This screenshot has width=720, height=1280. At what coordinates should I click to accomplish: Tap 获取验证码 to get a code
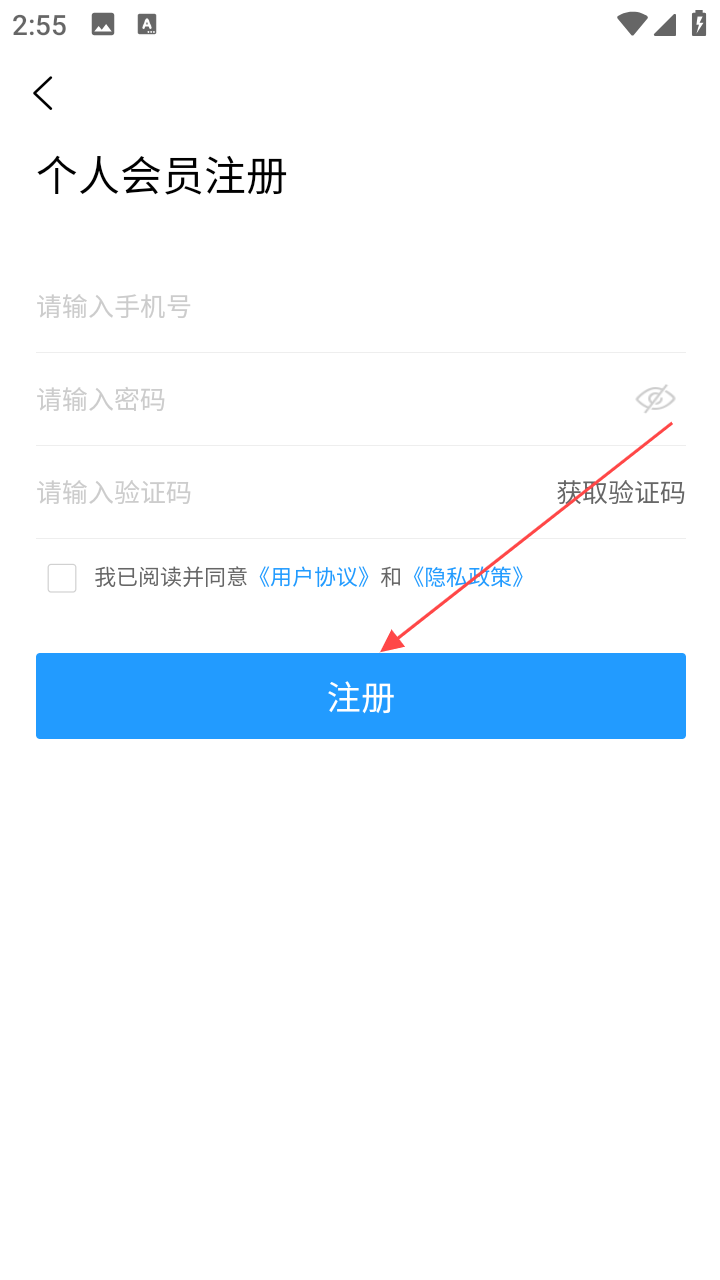[x=620, y=492]
